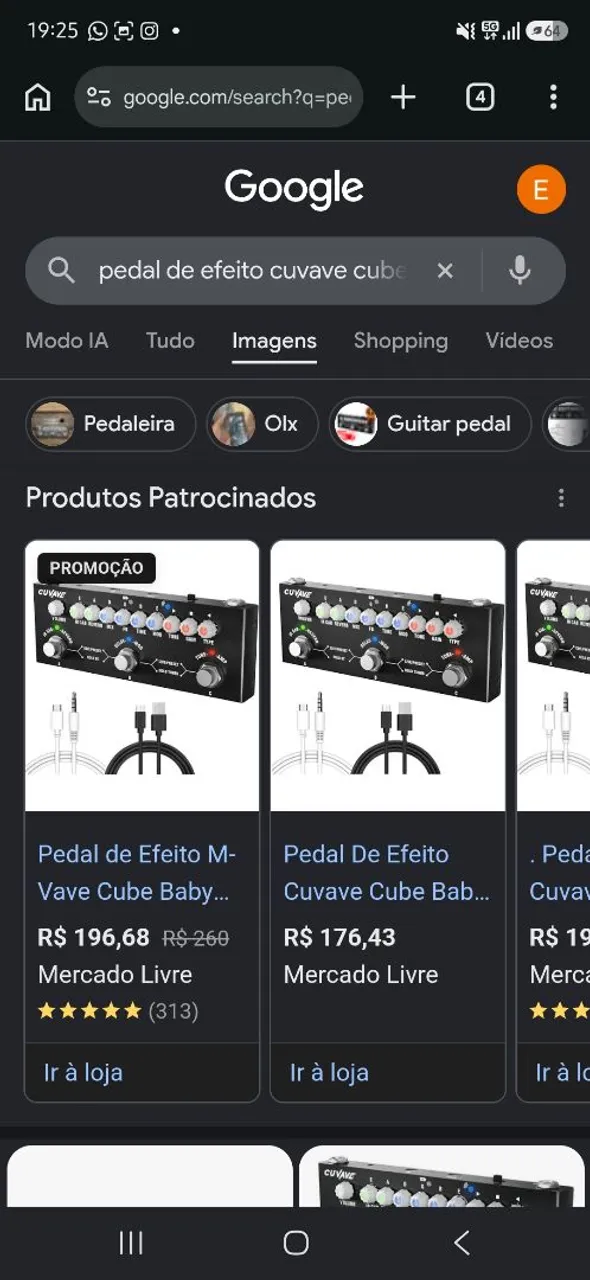
Task: Go to store for the R$ 176,43 pedal
Action: pyautogui.click(x=329, y=1073)
